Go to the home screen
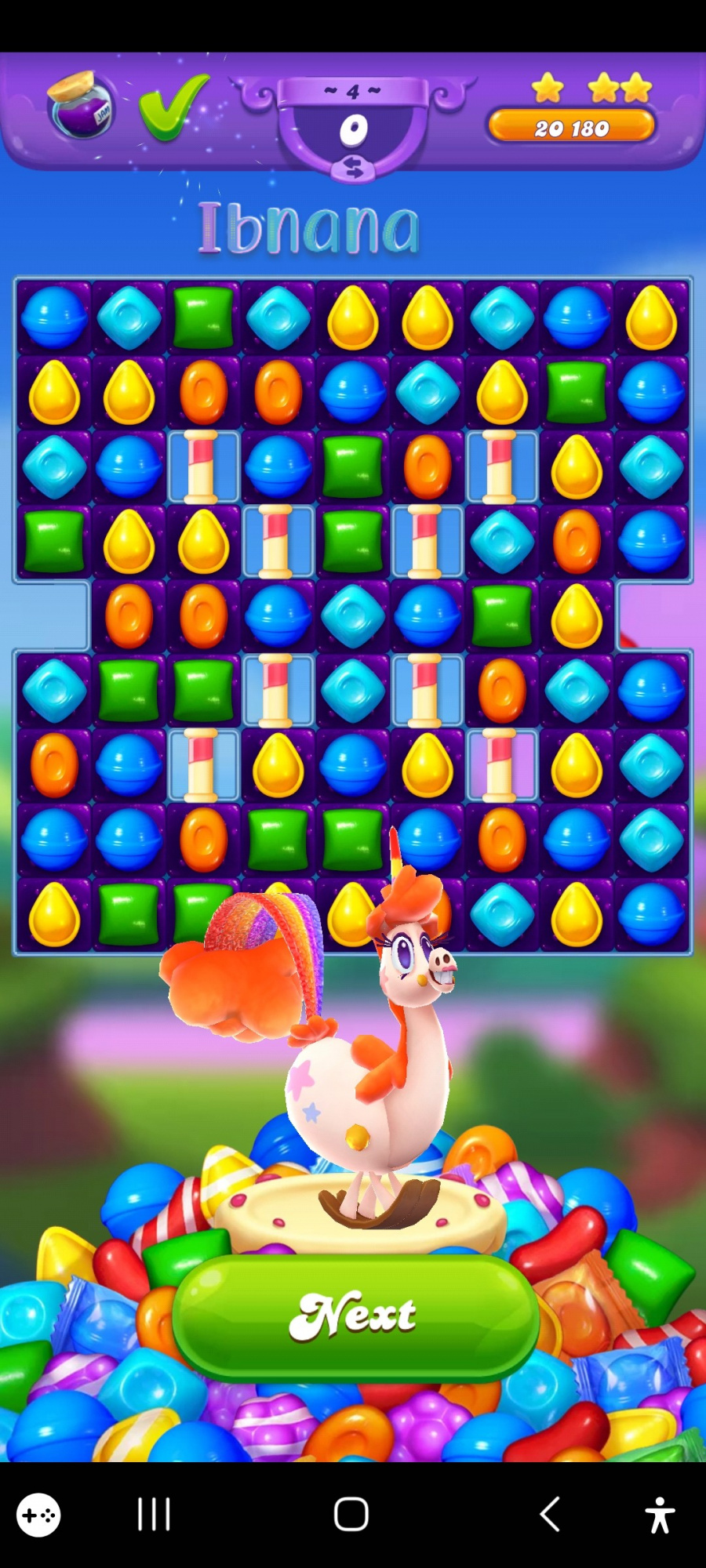This screenshot has height=1568, width=706. tap(351, 1514)
